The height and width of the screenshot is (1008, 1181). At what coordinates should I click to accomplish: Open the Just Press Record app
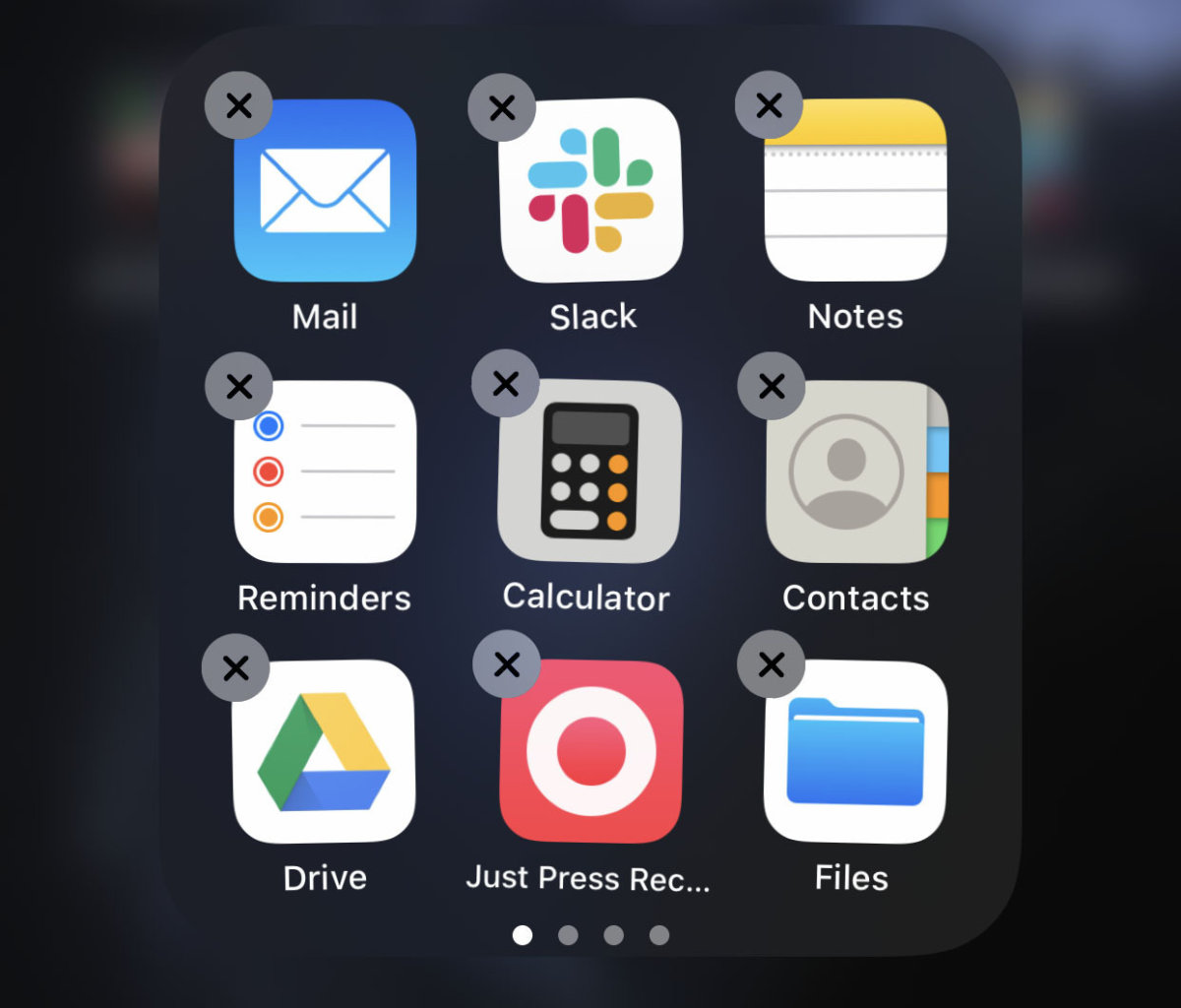pyautogui.click(x=590, y=752)
